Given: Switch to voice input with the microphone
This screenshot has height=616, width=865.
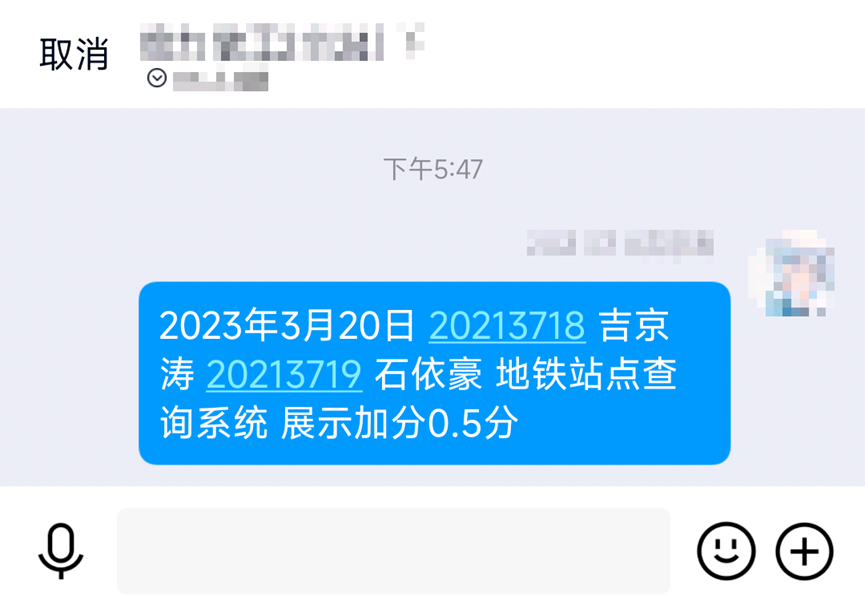Looking at the screenshot, I should [61, 550].
